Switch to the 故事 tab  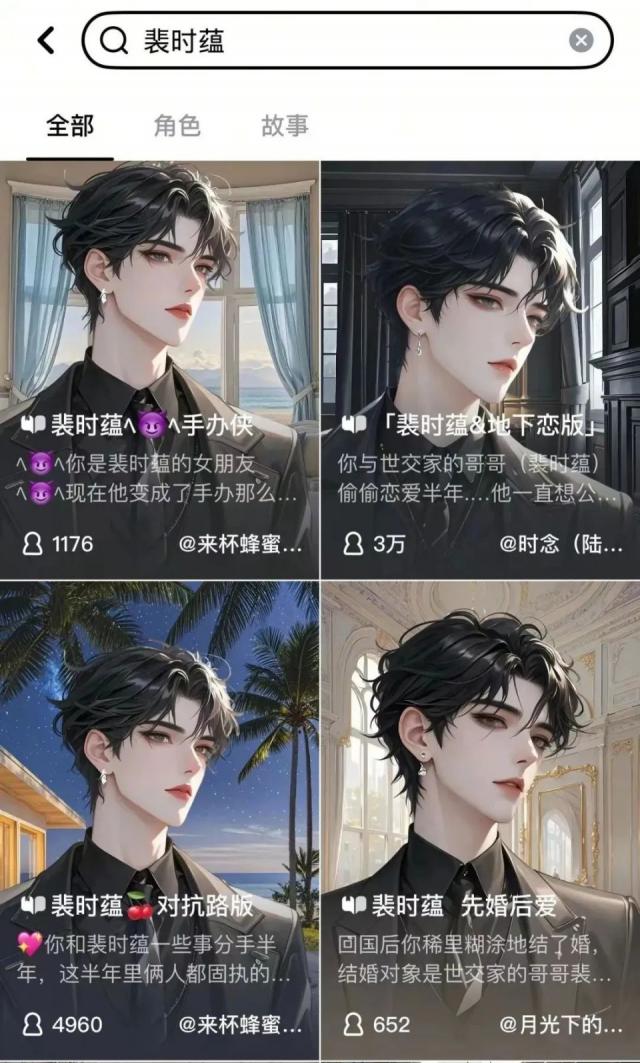[285, 126]
